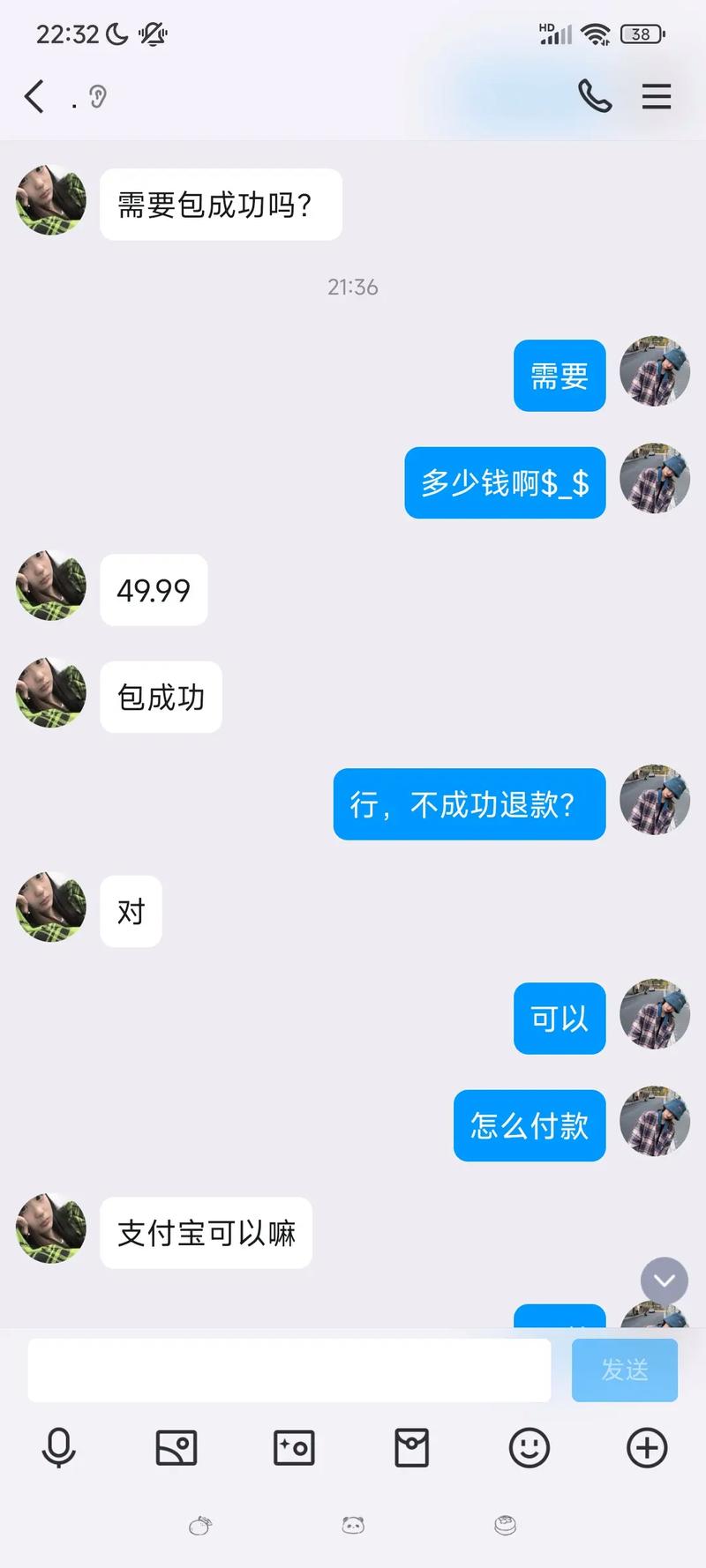Jump to latest messages via the down chevron

tap(664, 1281)
